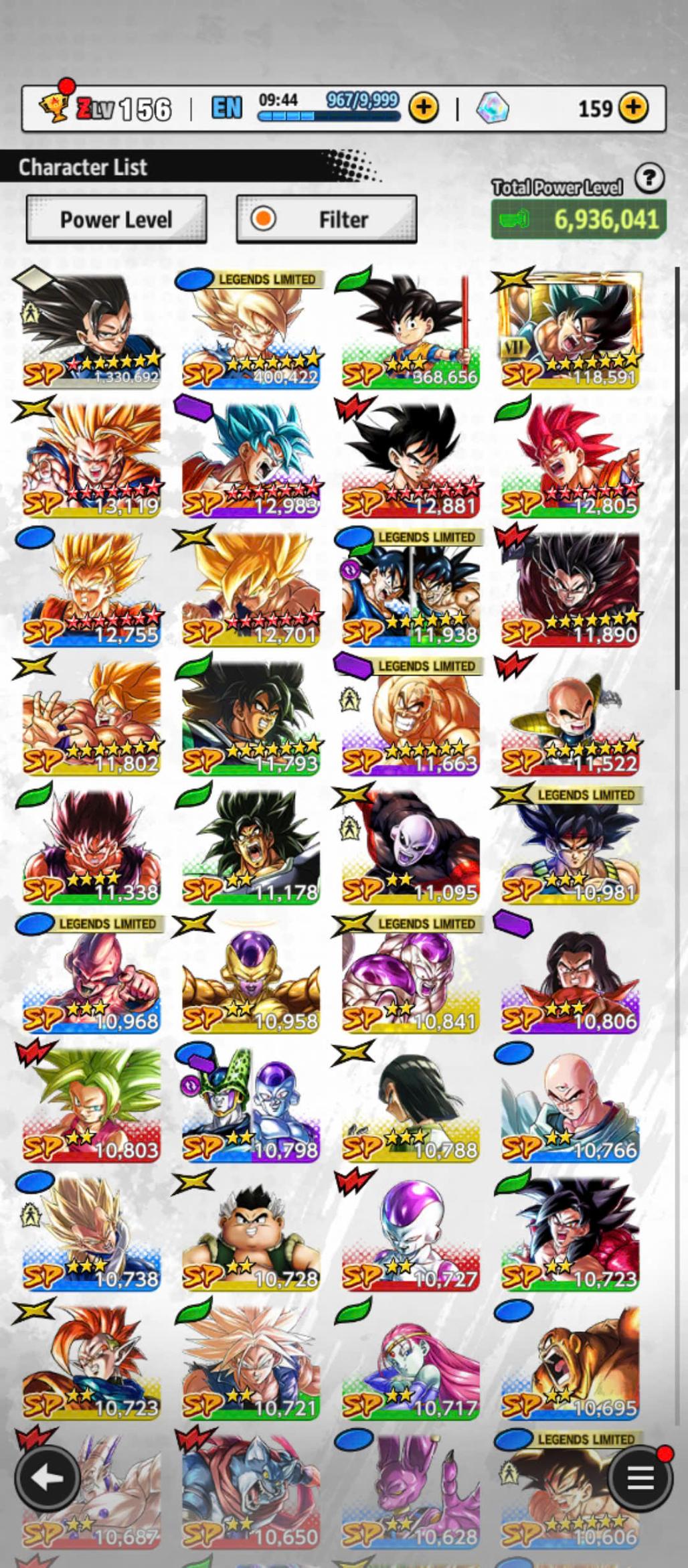The image size is (688, 1568).
Task: Open the character with power 11,095
Action: tap(410, 845)
